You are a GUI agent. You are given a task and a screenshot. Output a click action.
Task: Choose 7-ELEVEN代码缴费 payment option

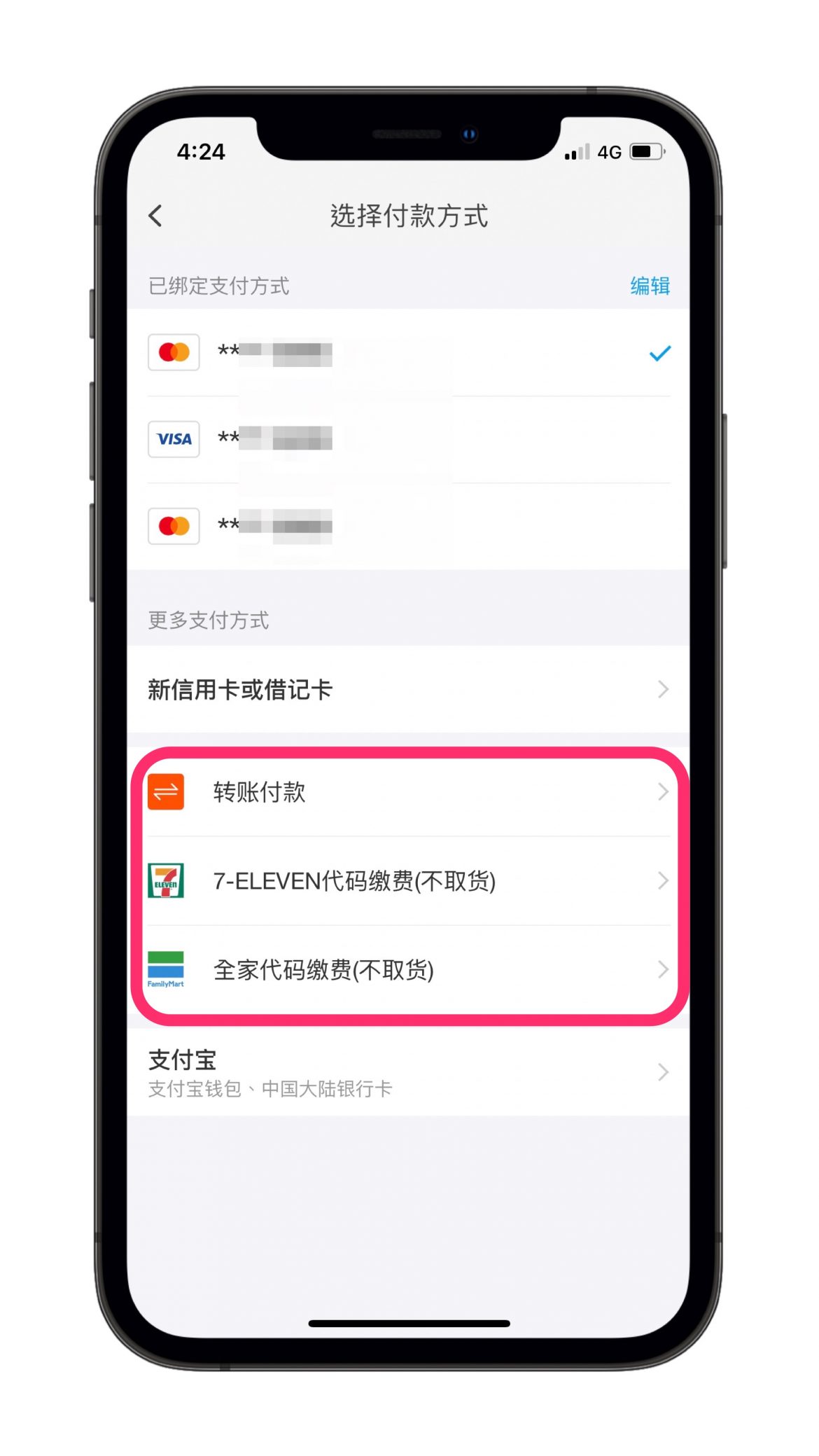coord(408,880)
